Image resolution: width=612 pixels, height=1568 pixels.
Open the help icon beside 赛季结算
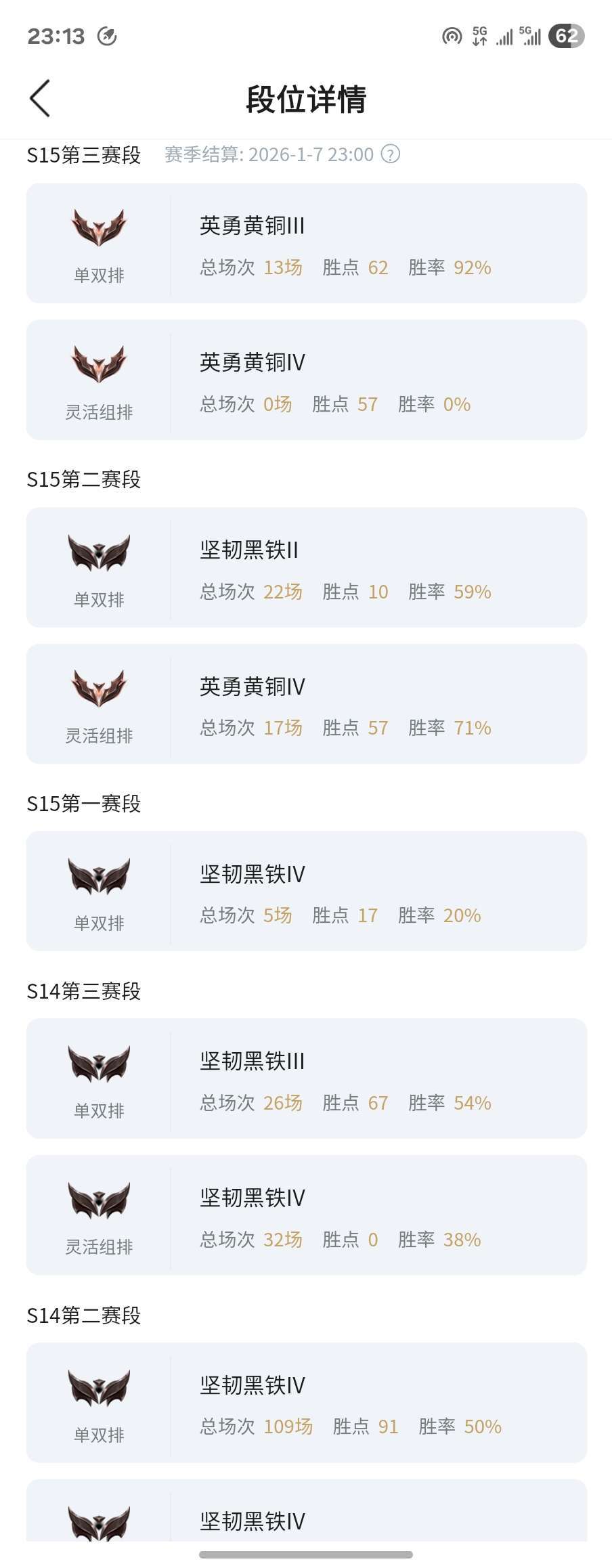pyautogui.click(x=391, y=154)
